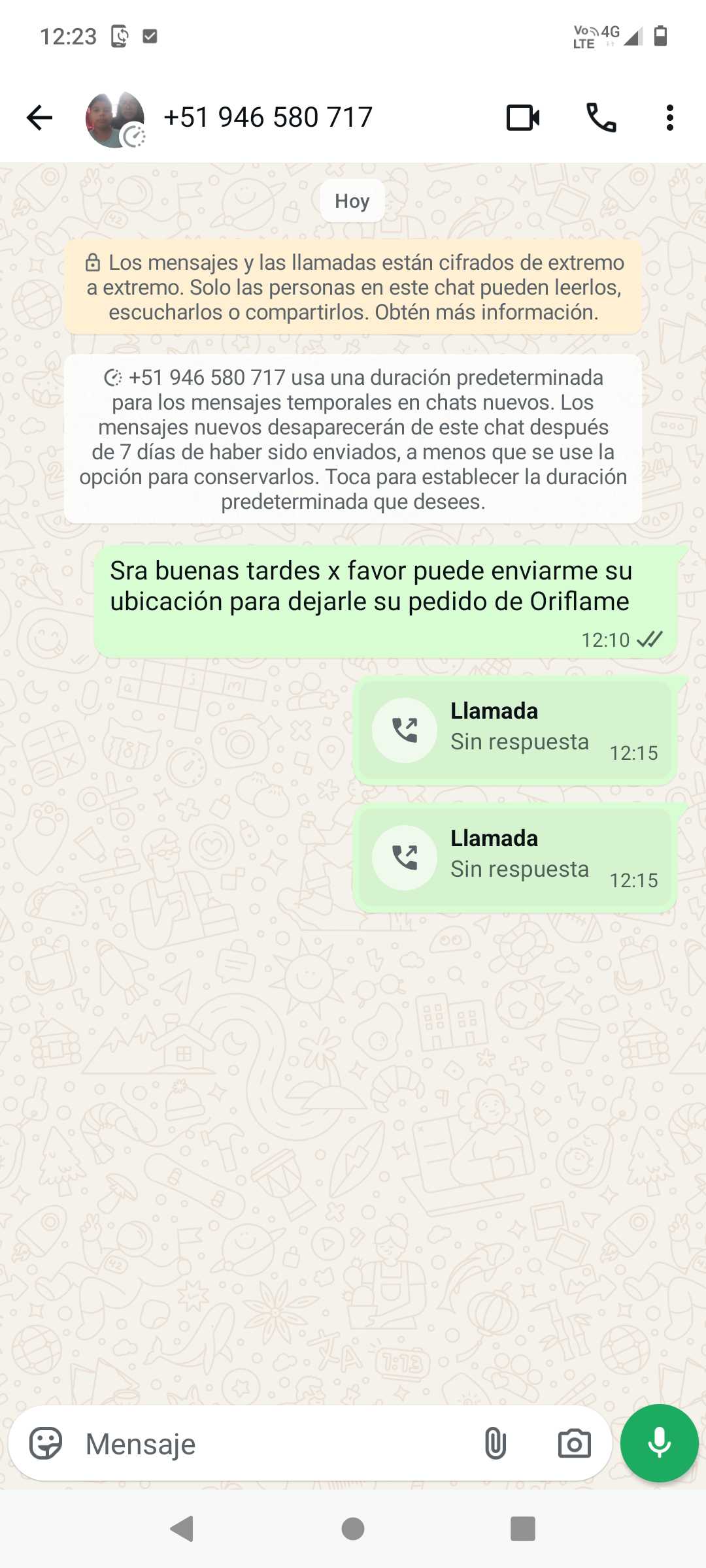Tap the microphone voice message button
Image resolution: width=706 pixels, height=1568 pixels.
(x=659, y=1444)
